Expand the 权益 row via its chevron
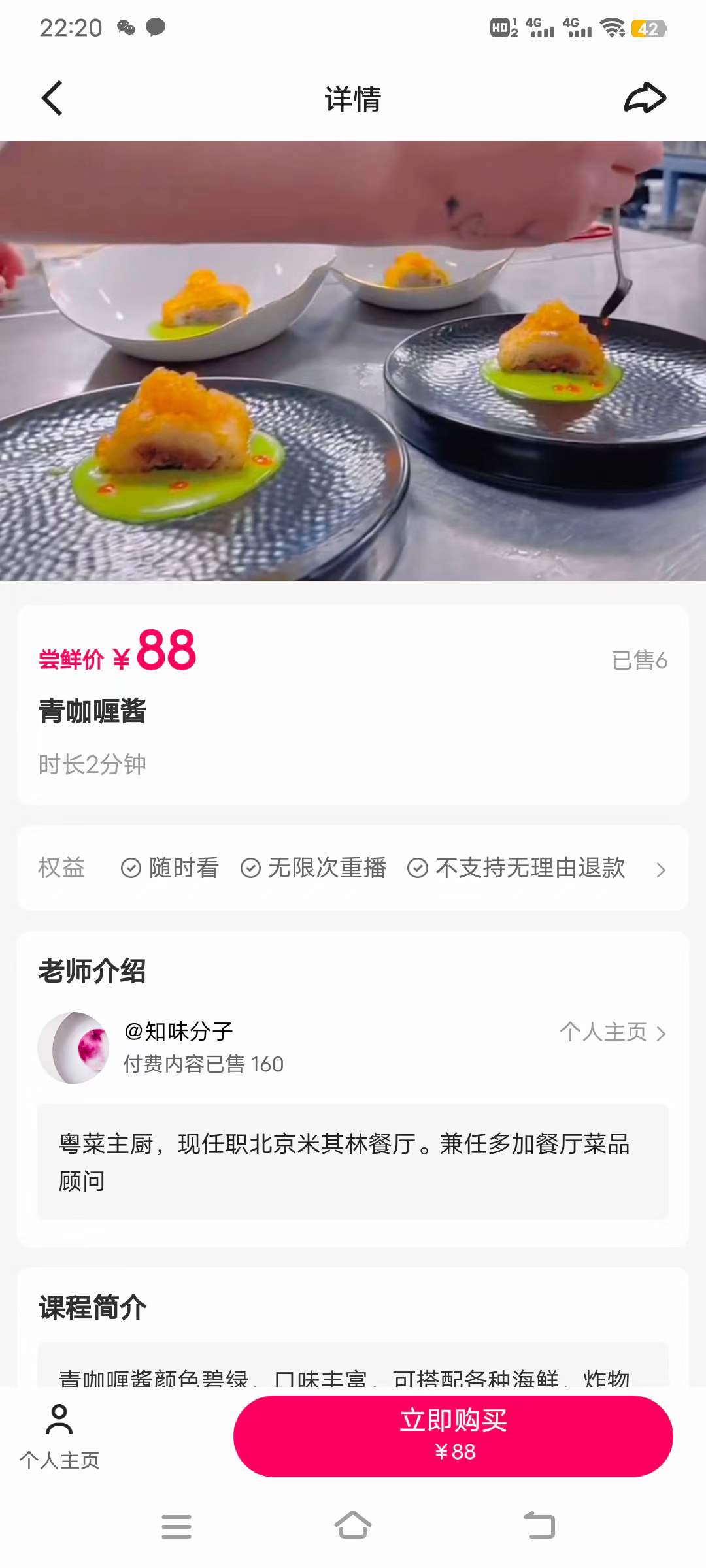 tap(662, 870)
